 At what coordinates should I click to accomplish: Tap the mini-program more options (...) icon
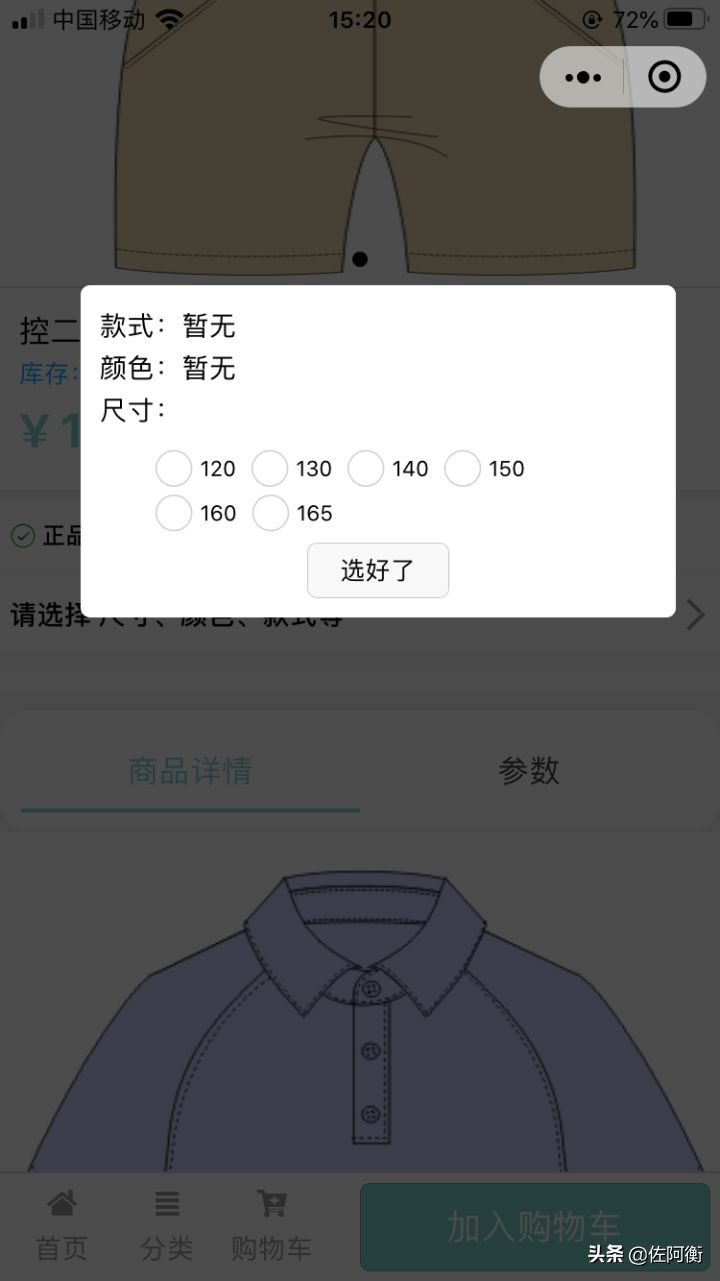tap(582, 76)
